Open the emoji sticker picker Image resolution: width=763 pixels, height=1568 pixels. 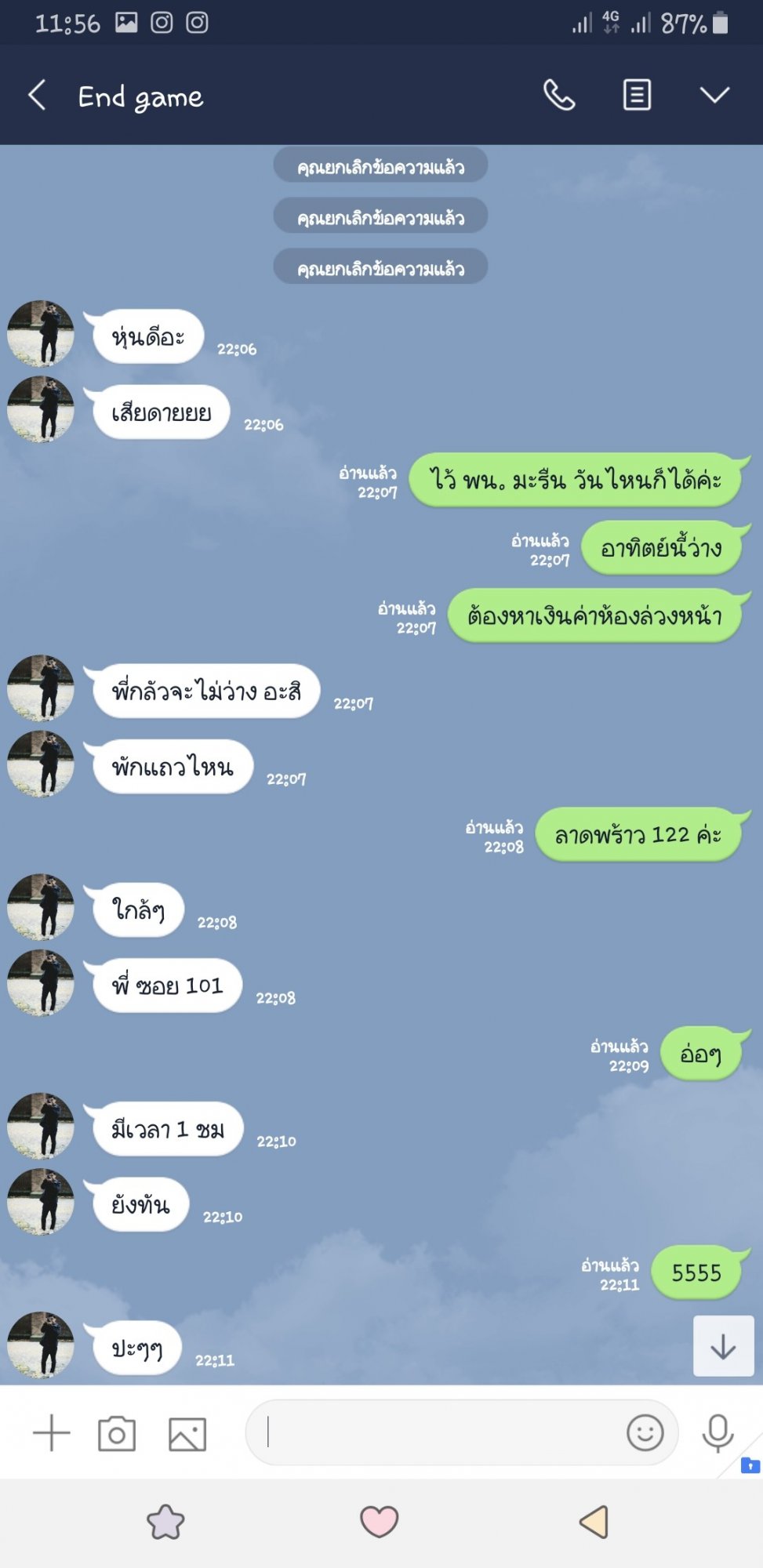tap(645, 1433)
